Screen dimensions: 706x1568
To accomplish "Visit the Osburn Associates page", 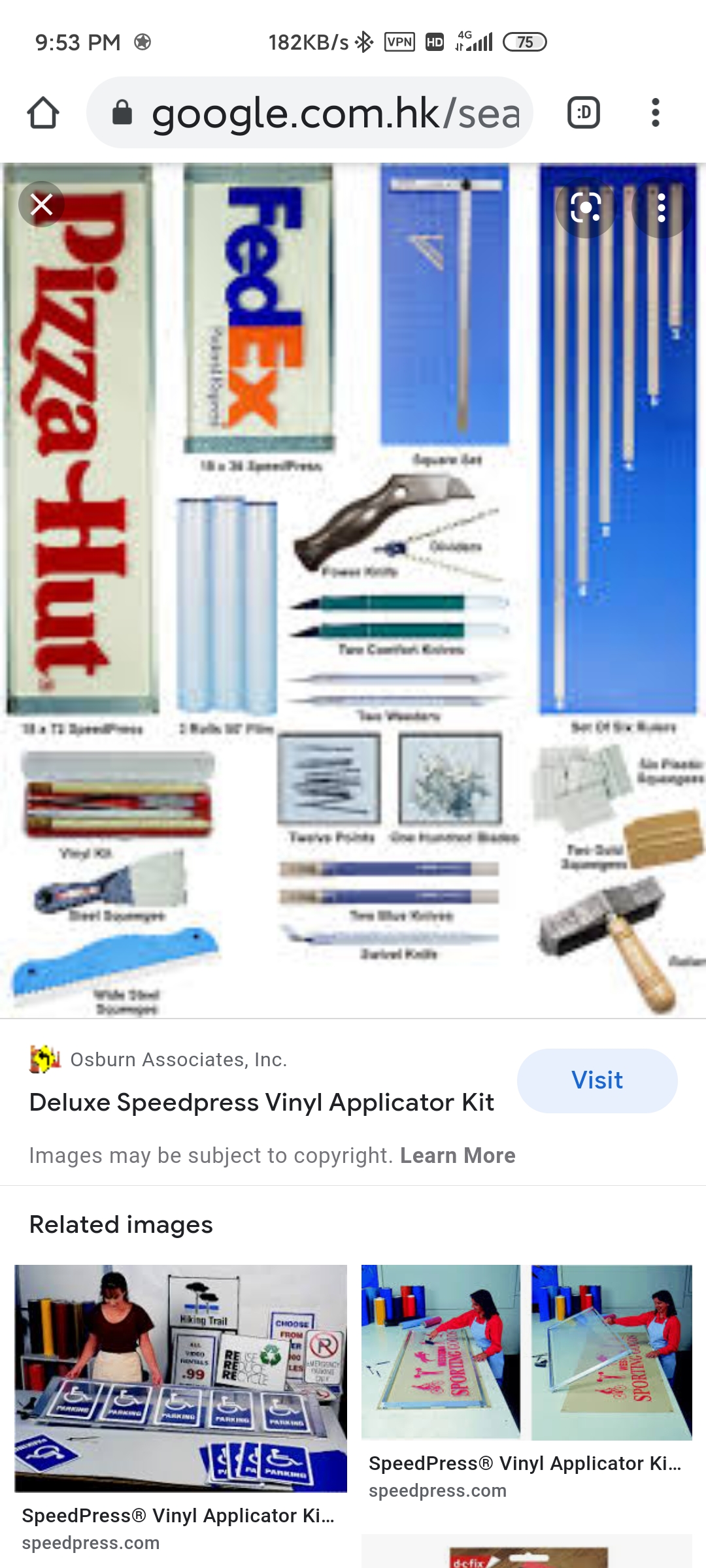I will [x=596, y=1080].
